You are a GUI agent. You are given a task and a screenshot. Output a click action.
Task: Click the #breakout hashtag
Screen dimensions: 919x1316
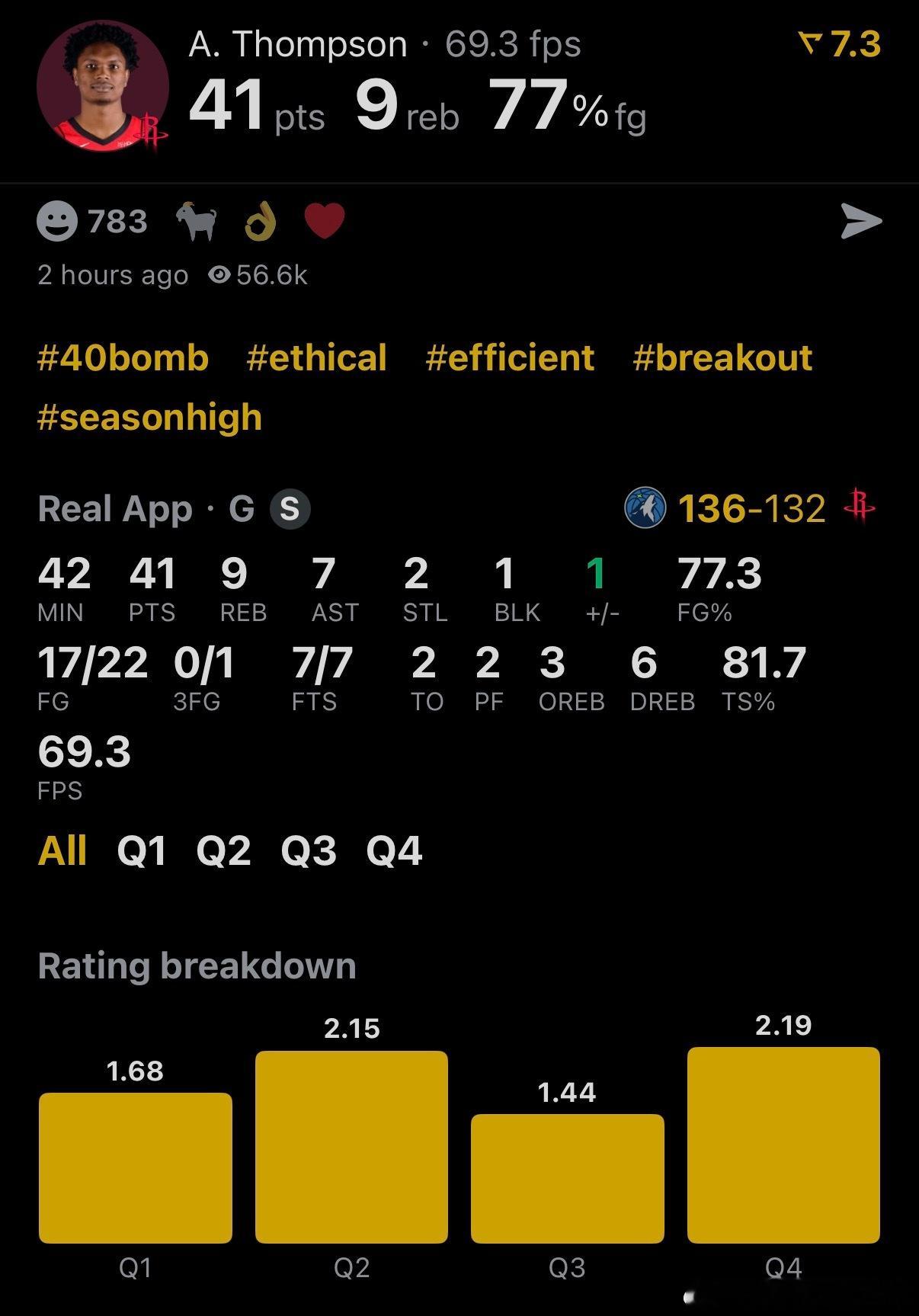[721, 357]
